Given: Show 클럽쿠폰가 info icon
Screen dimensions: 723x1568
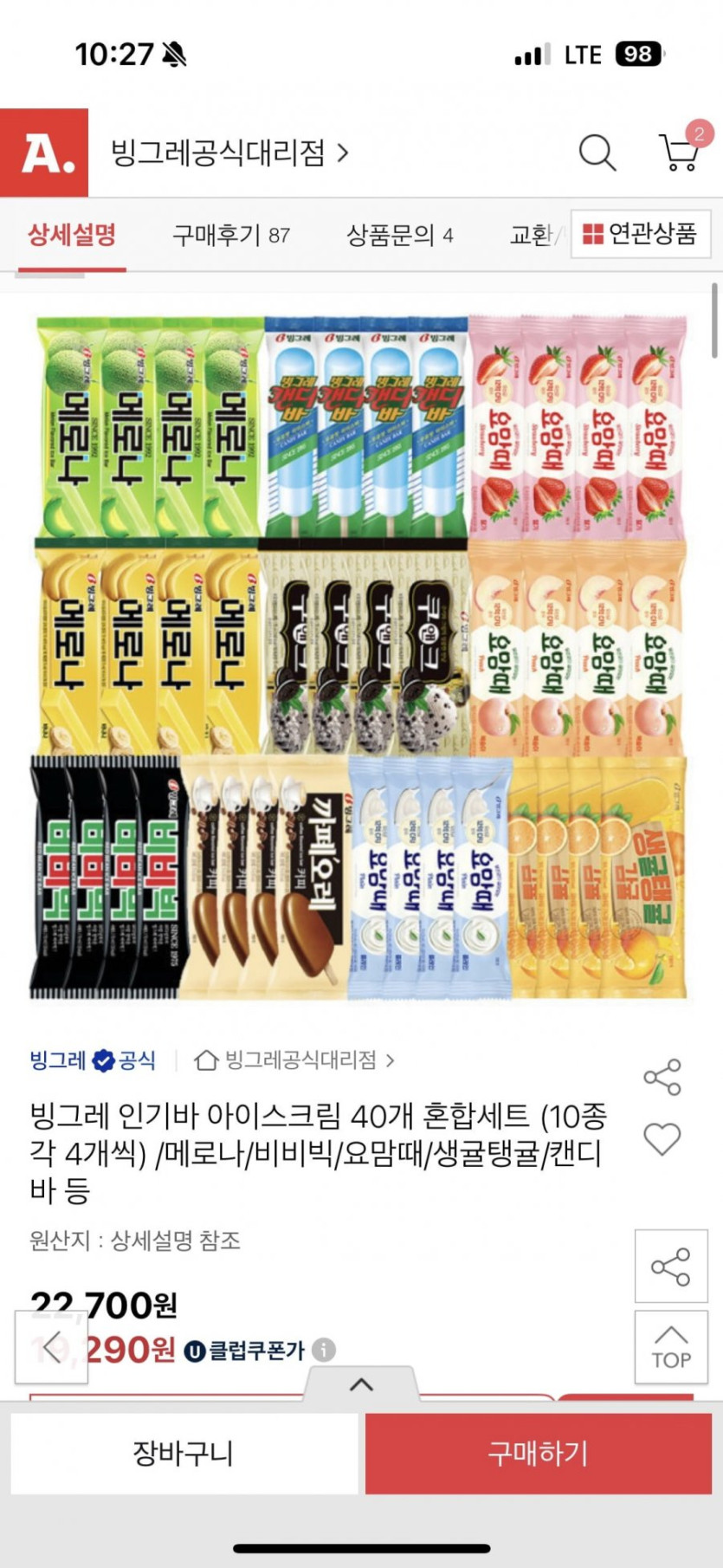Looking at the screenshot, I should [324, 1350].
